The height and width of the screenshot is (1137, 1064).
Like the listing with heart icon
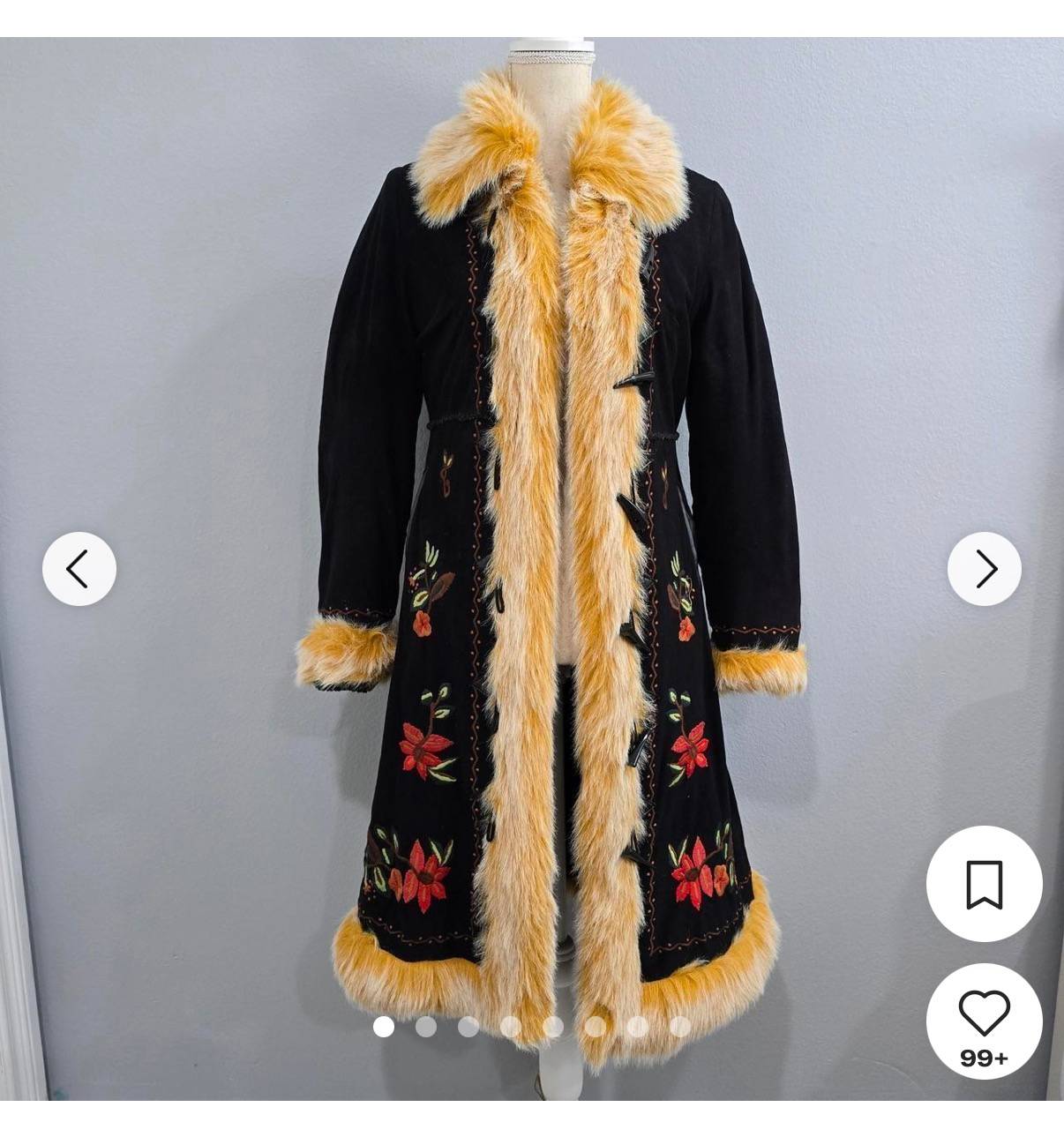(985, 1021)
